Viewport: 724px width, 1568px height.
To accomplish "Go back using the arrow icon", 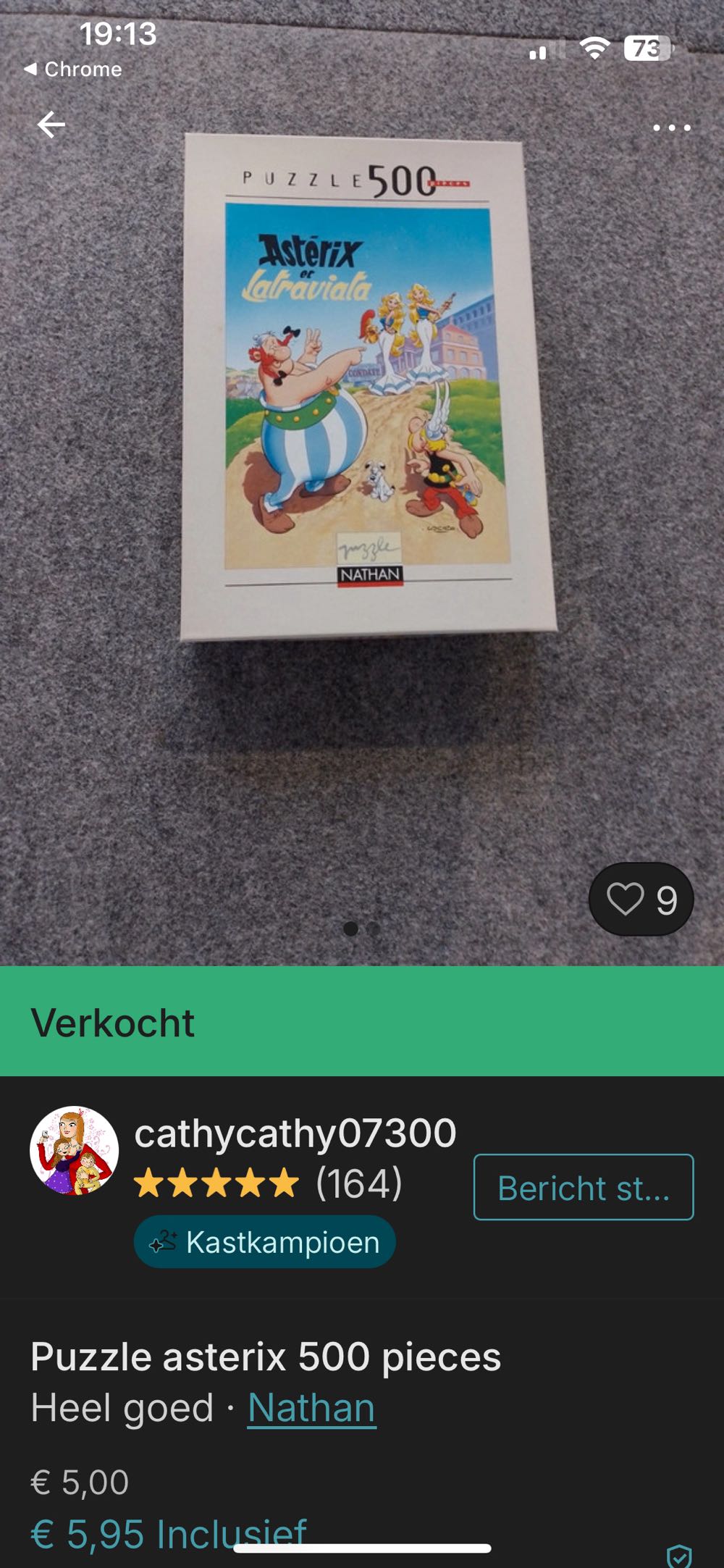I will (51, 125).
